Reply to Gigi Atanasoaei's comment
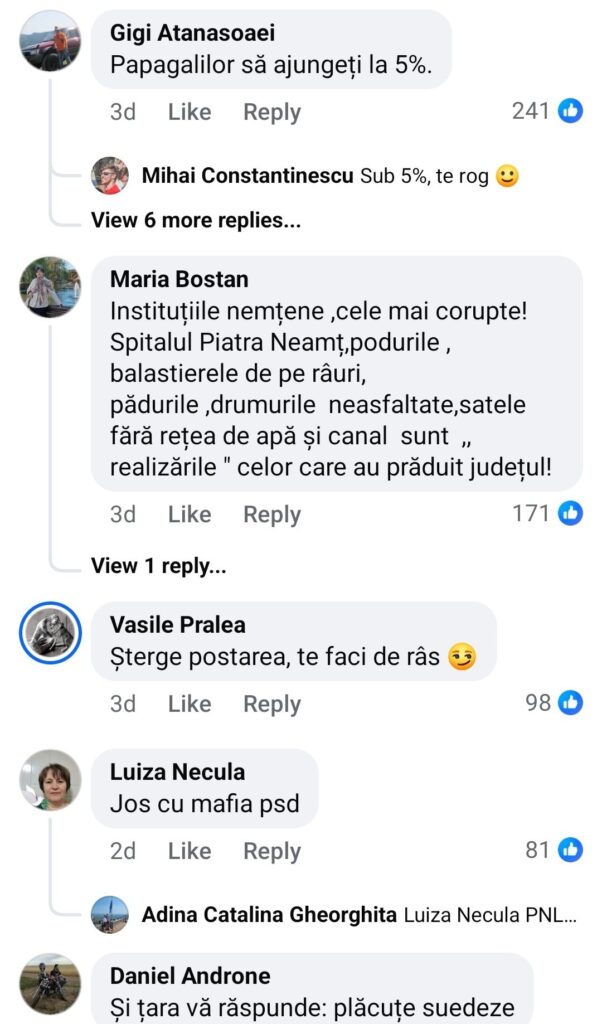602x1024 pixels. tap(271, 112)
